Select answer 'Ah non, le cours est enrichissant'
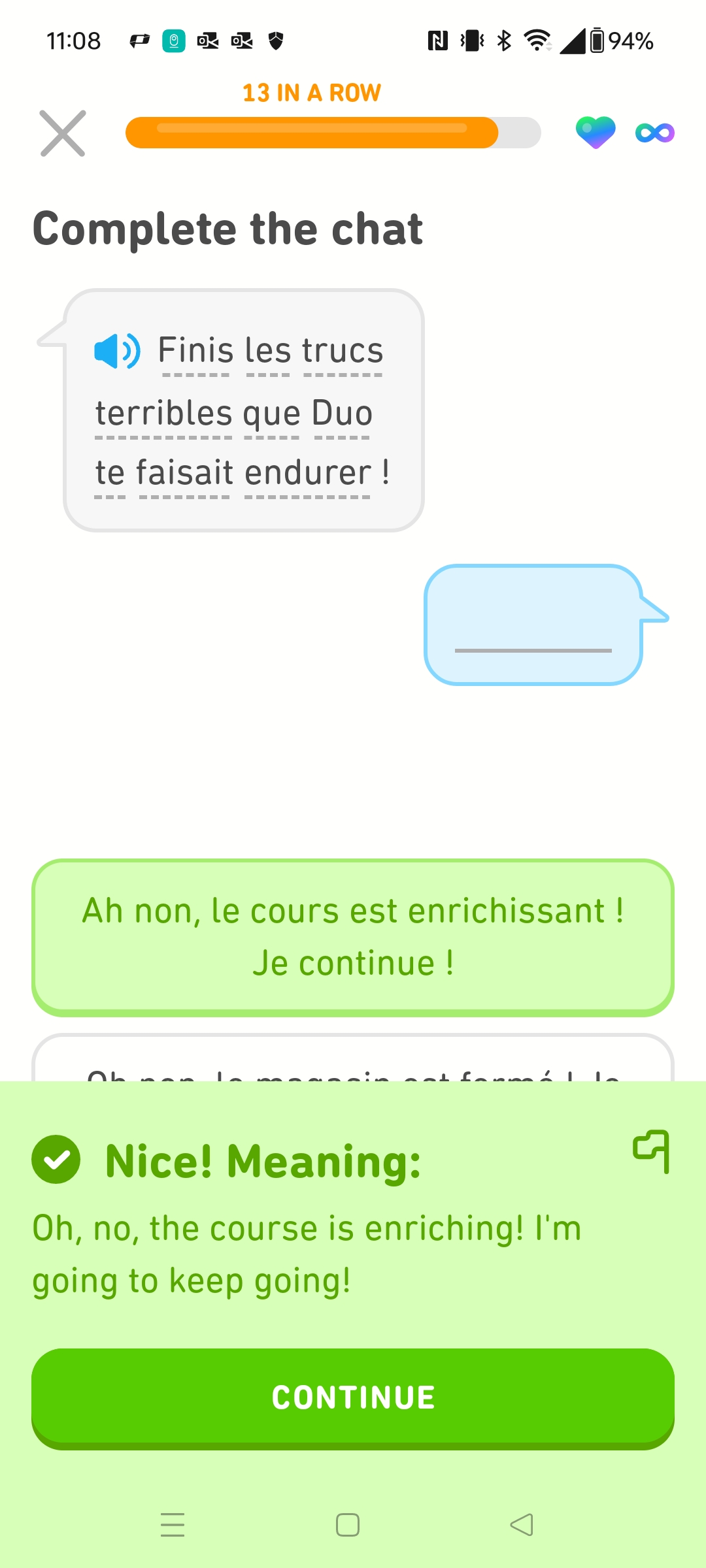 353,936
